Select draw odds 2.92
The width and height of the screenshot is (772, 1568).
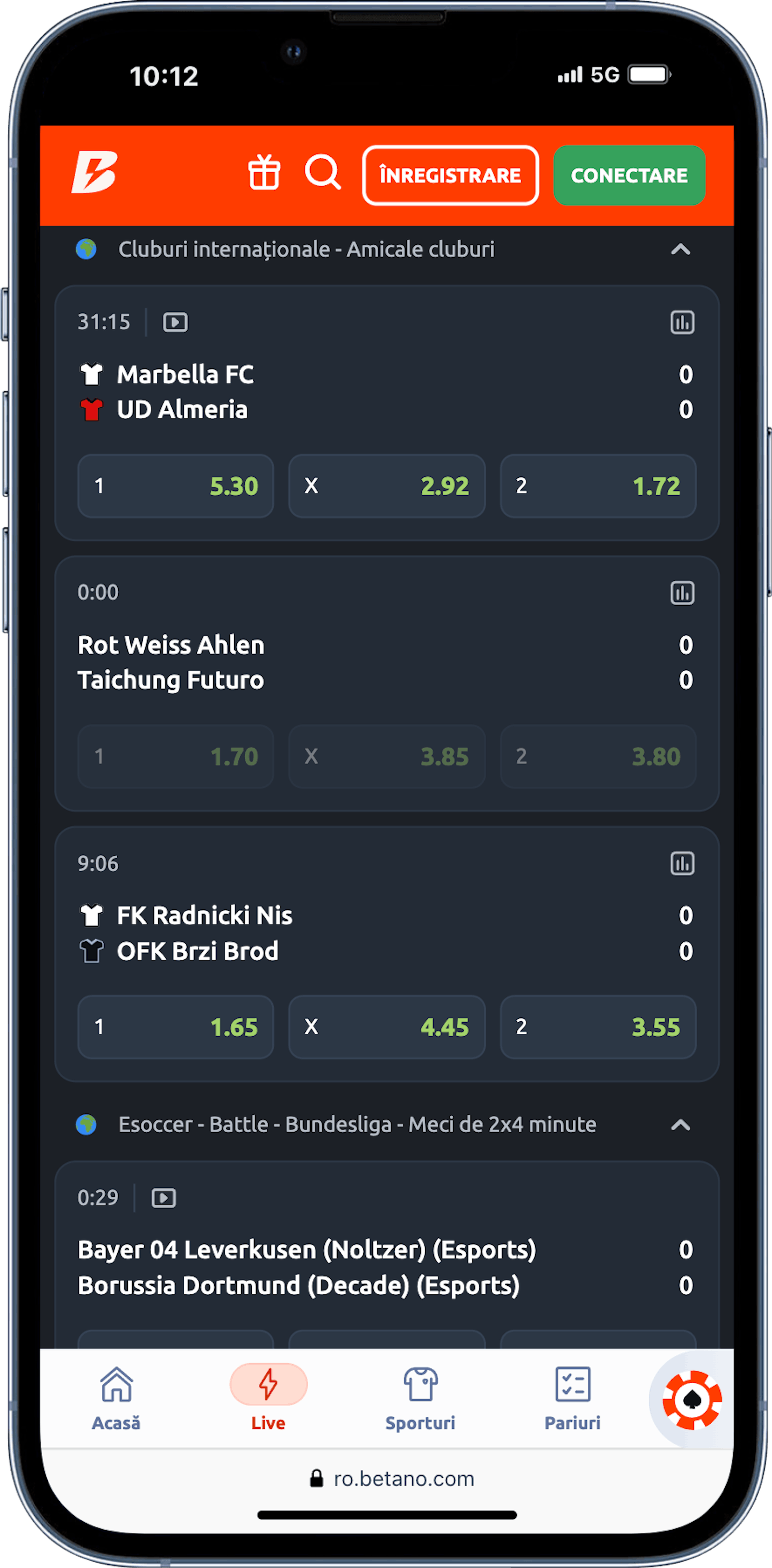(386, 486)
